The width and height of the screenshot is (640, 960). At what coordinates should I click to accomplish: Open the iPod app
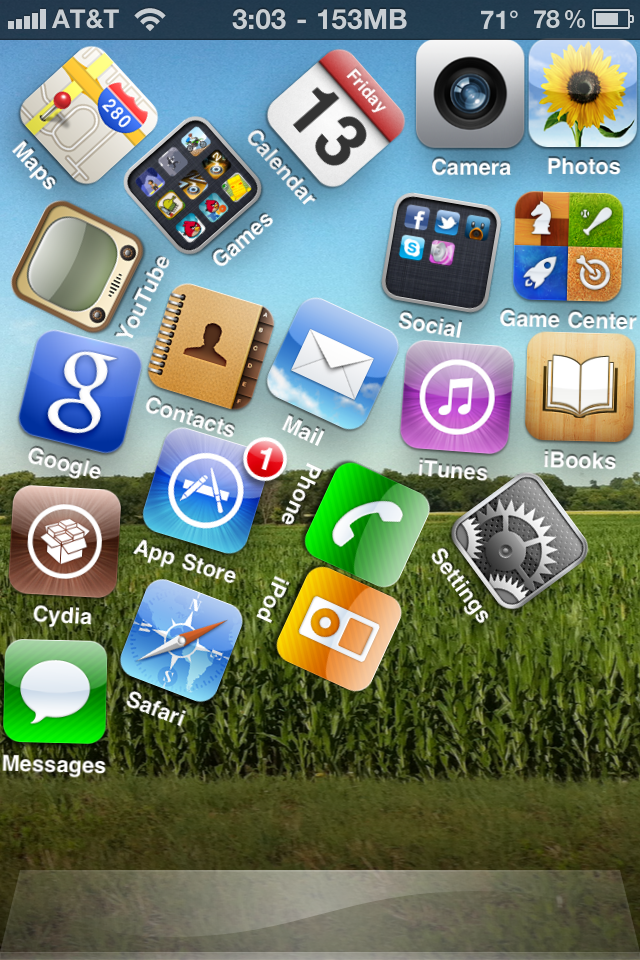click(339, 628)
